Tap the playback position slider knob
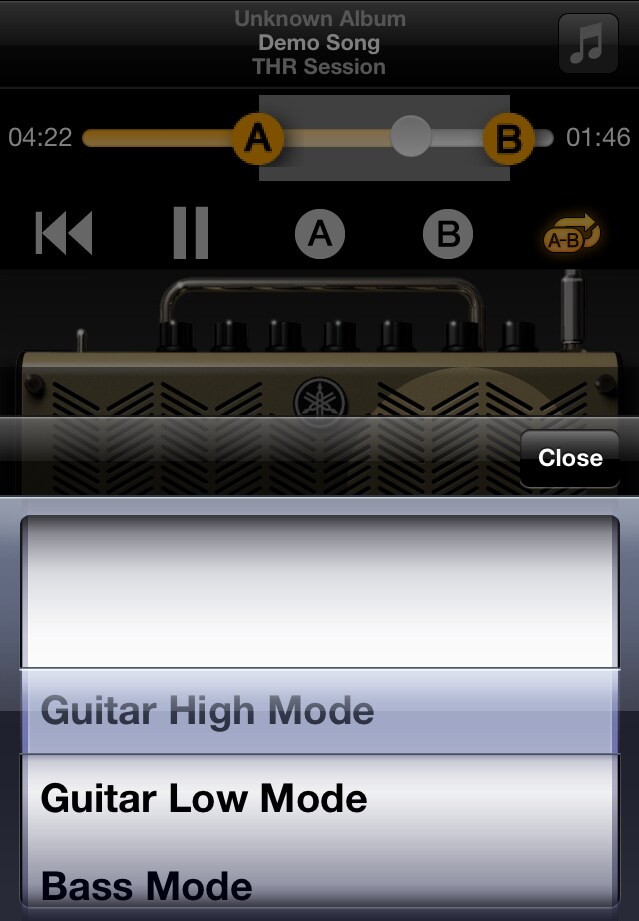The height and width of the screenshot is (921, 639). [x=410, y=137]
